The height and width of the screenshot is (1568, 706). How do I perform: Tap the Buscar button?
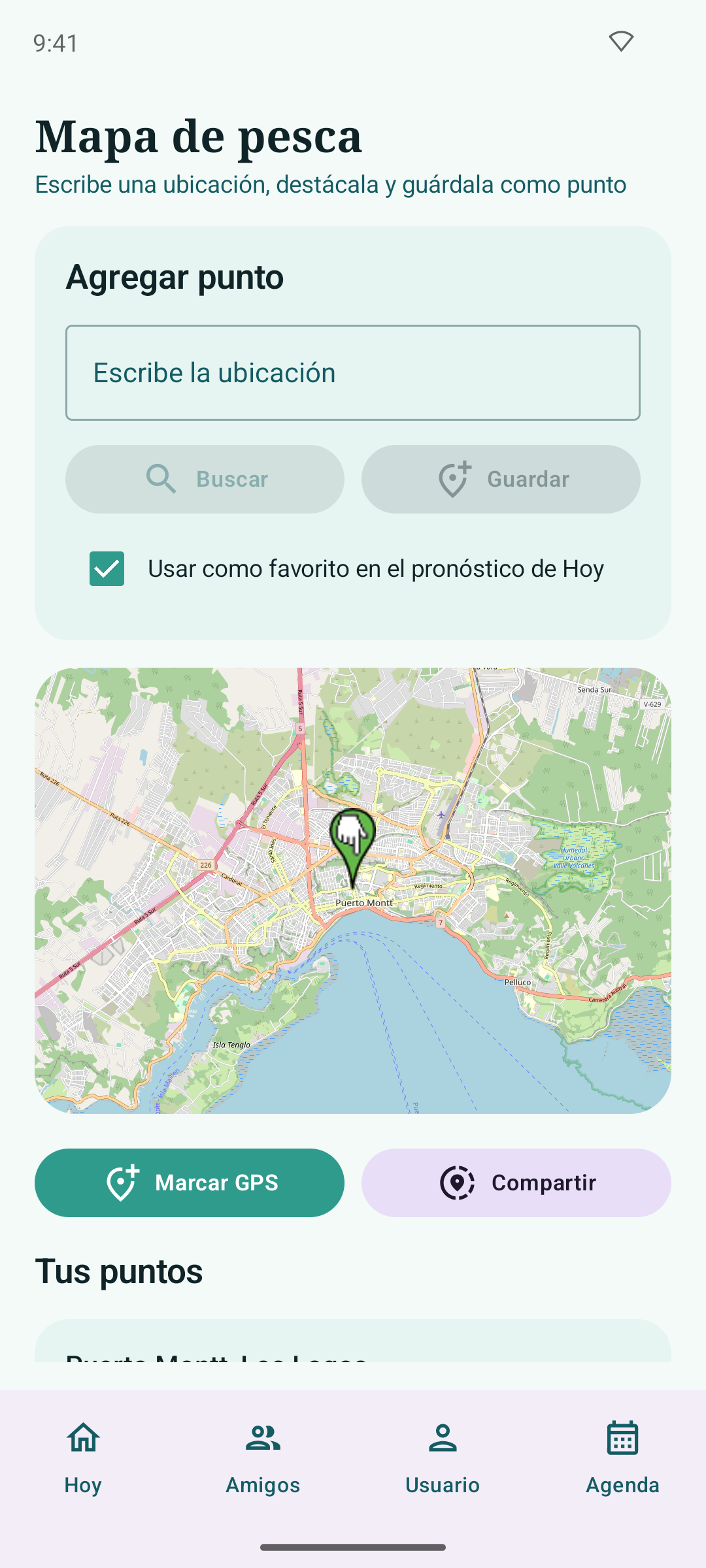click(205, 479)
